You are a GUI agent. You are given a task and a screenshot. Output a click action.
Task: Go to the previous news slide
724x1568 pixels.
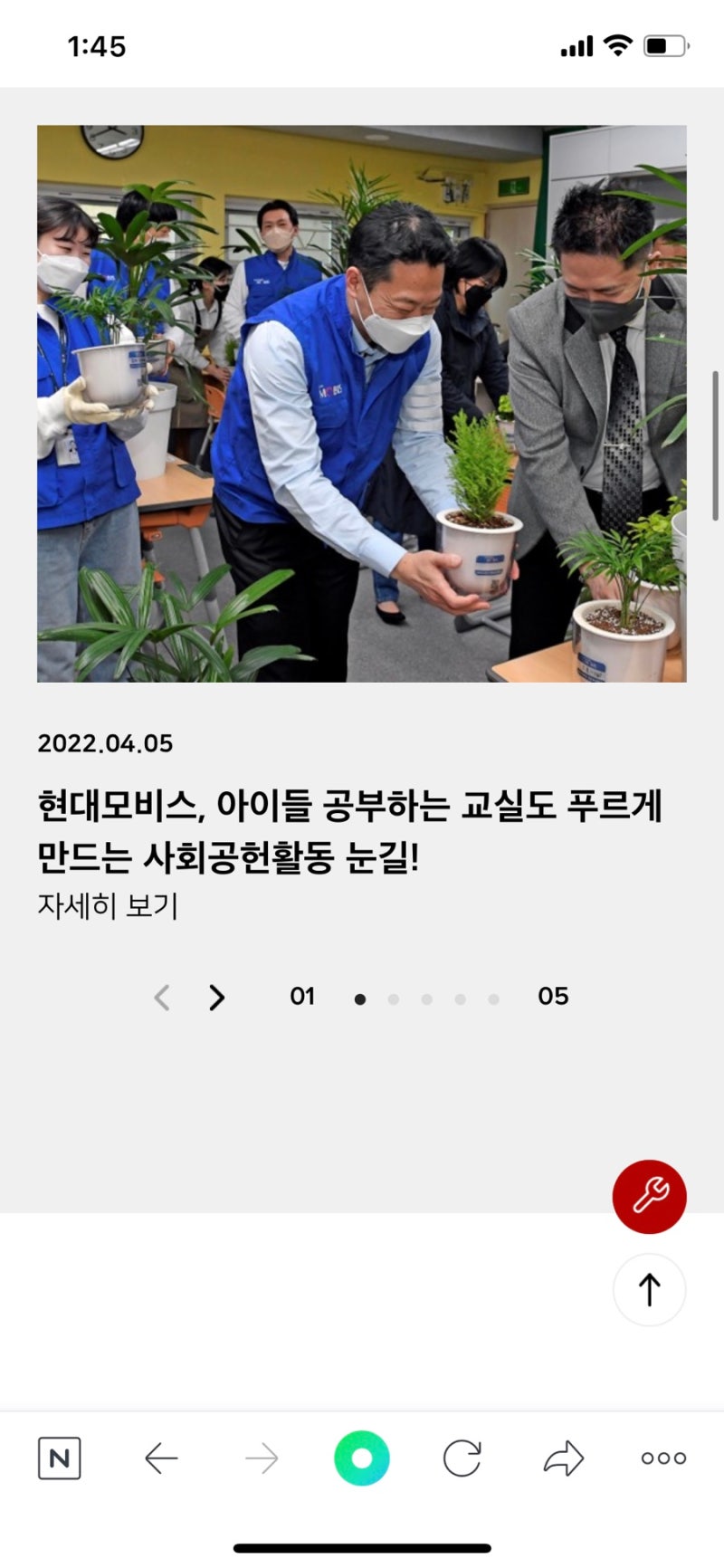(162, 998)
